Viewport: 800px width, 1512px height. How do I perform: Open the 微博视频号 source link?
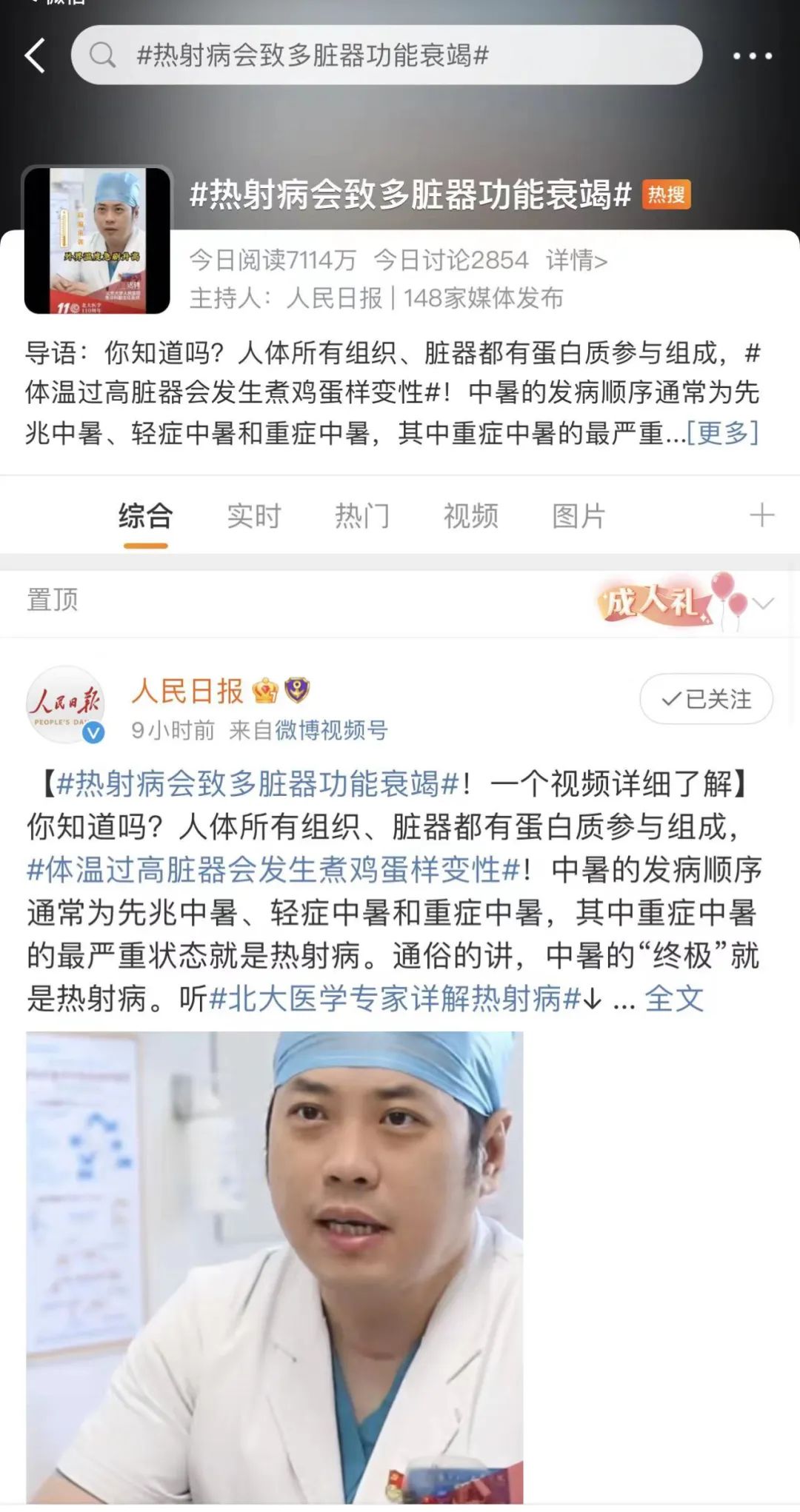pyautogui.click(x=331, y=731)
